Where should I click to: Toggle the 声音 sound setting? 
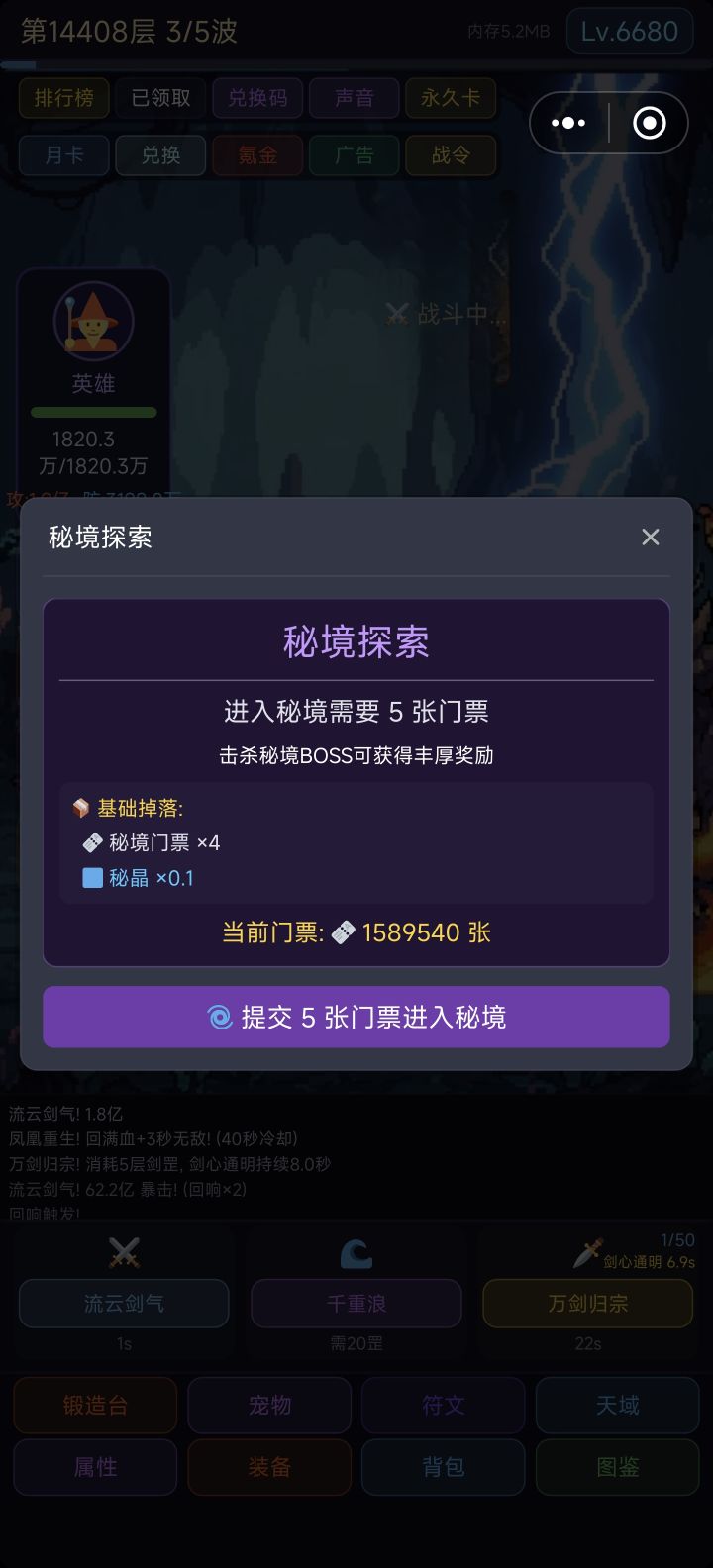click(354, 98)
